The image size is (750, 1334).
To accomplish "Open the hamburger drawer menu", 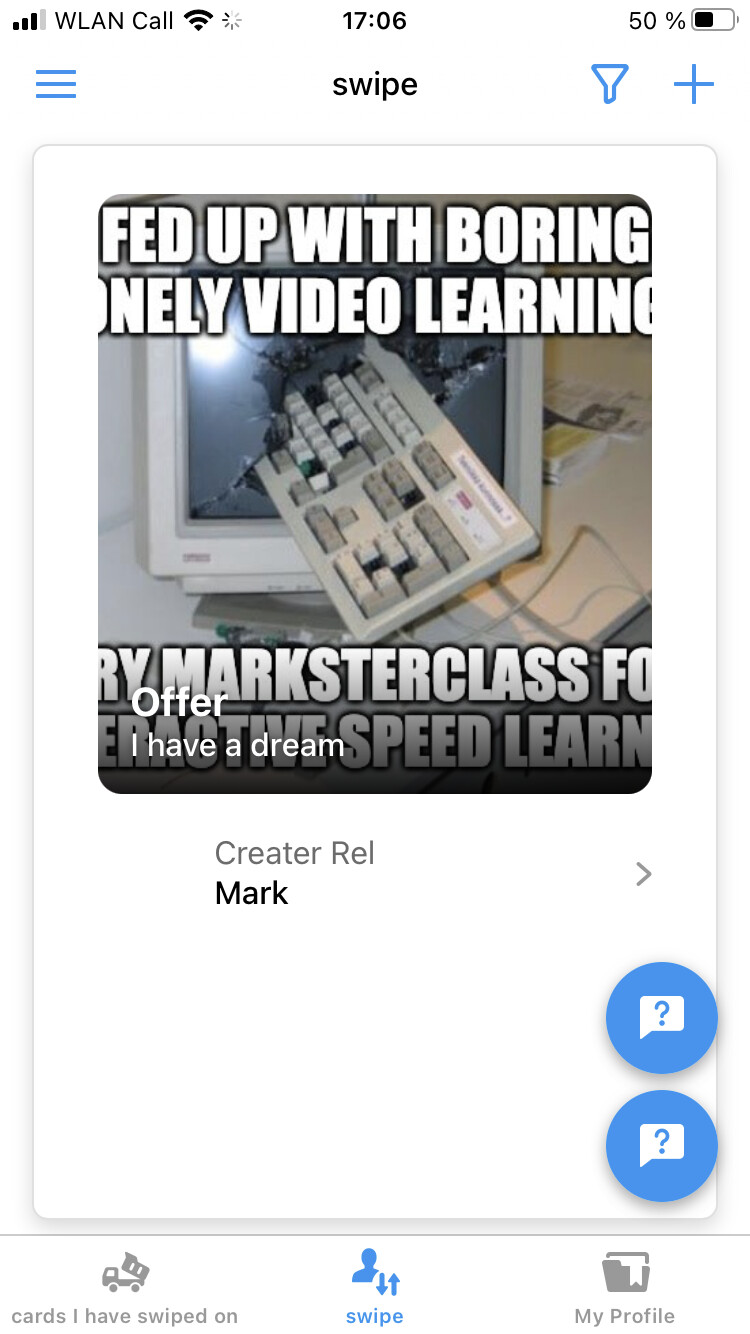I will (x=56, y=85).
